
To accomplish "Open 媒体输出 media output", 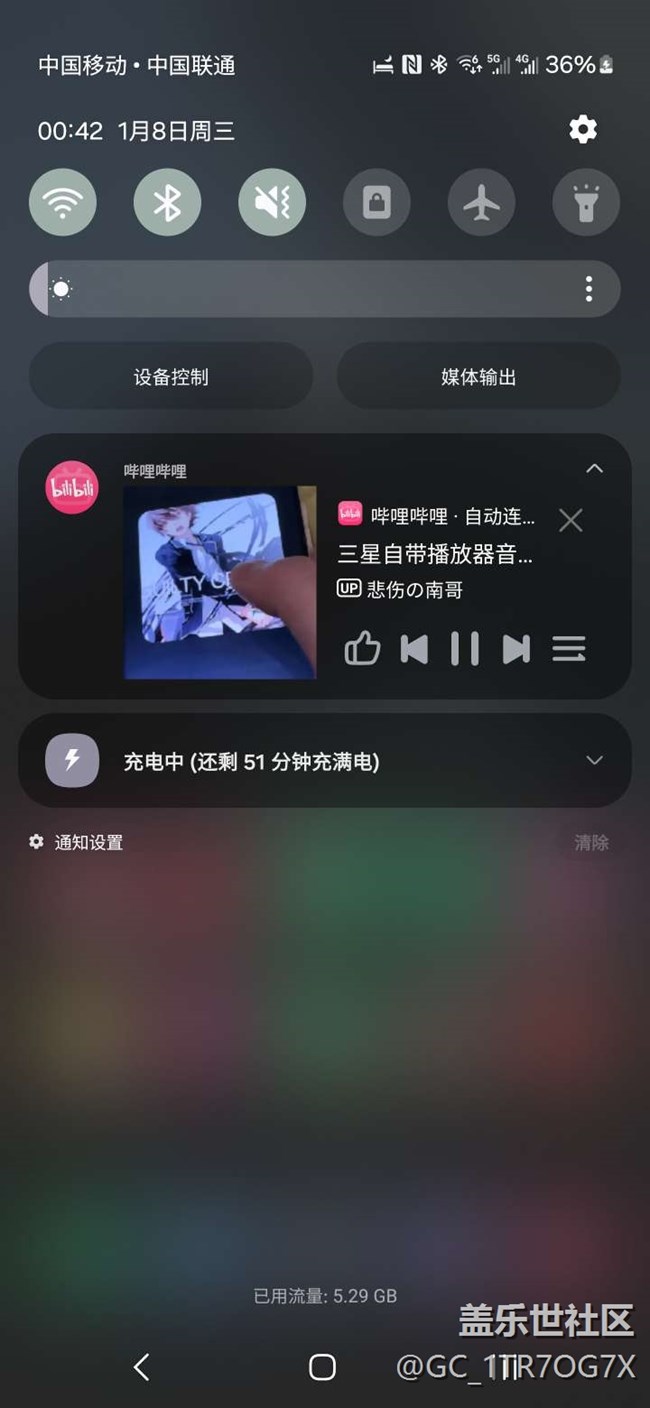I will [x=479, y=377].
